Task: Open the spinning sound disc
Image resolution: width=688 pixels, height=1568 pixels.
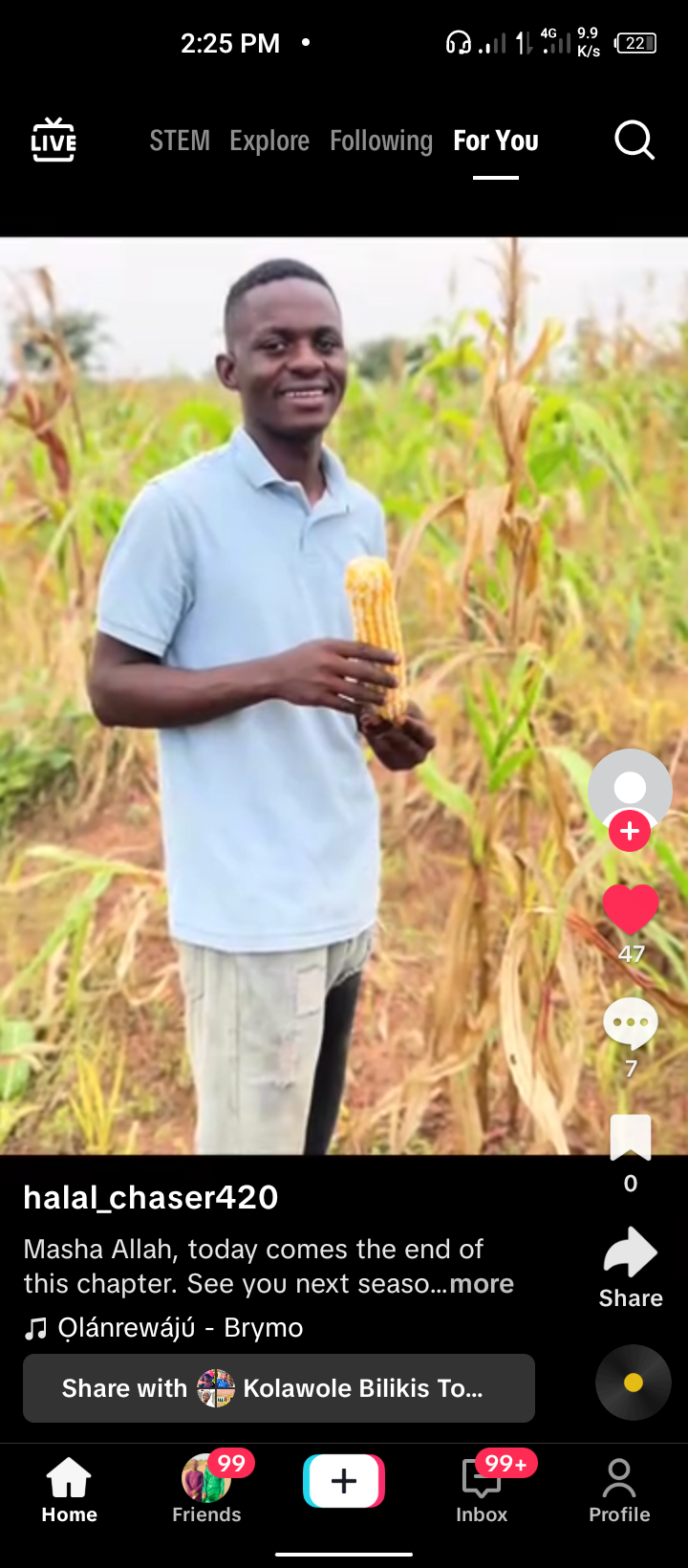Action: pyautogui.click(x=633, y=1383)
